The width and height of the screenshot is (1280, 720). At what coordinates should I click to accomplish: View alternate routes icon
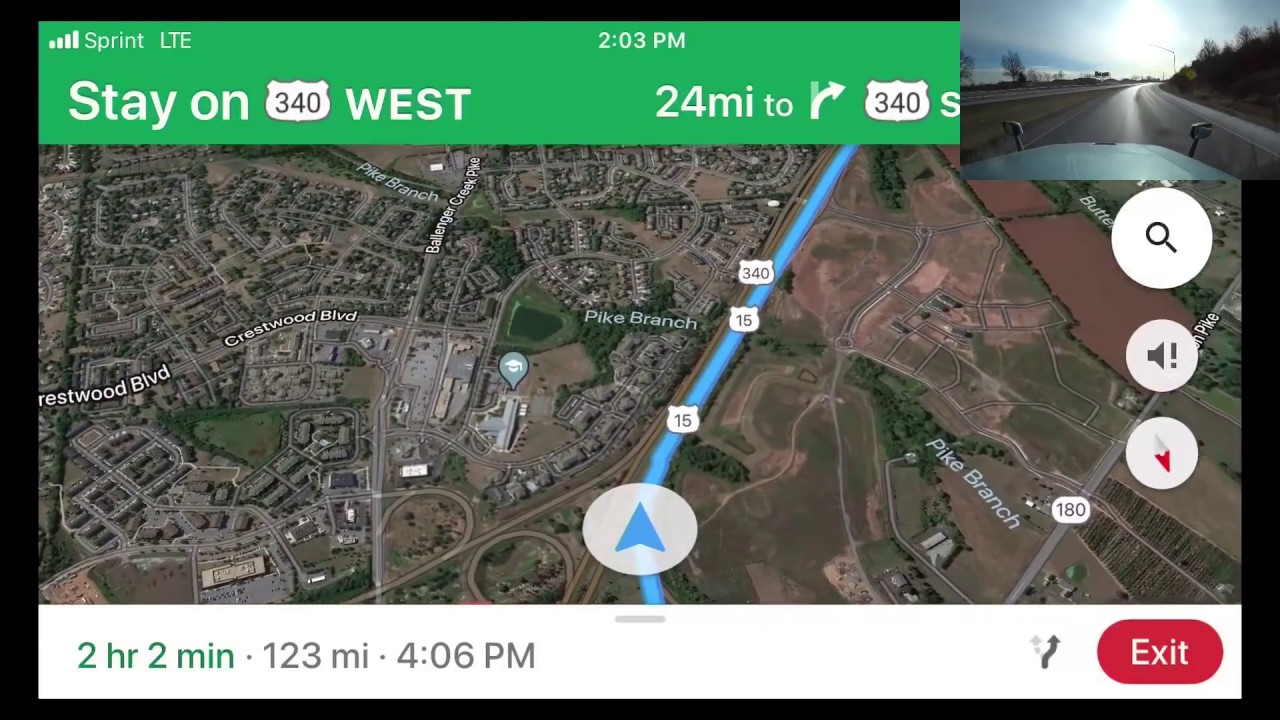[1045, 653]
